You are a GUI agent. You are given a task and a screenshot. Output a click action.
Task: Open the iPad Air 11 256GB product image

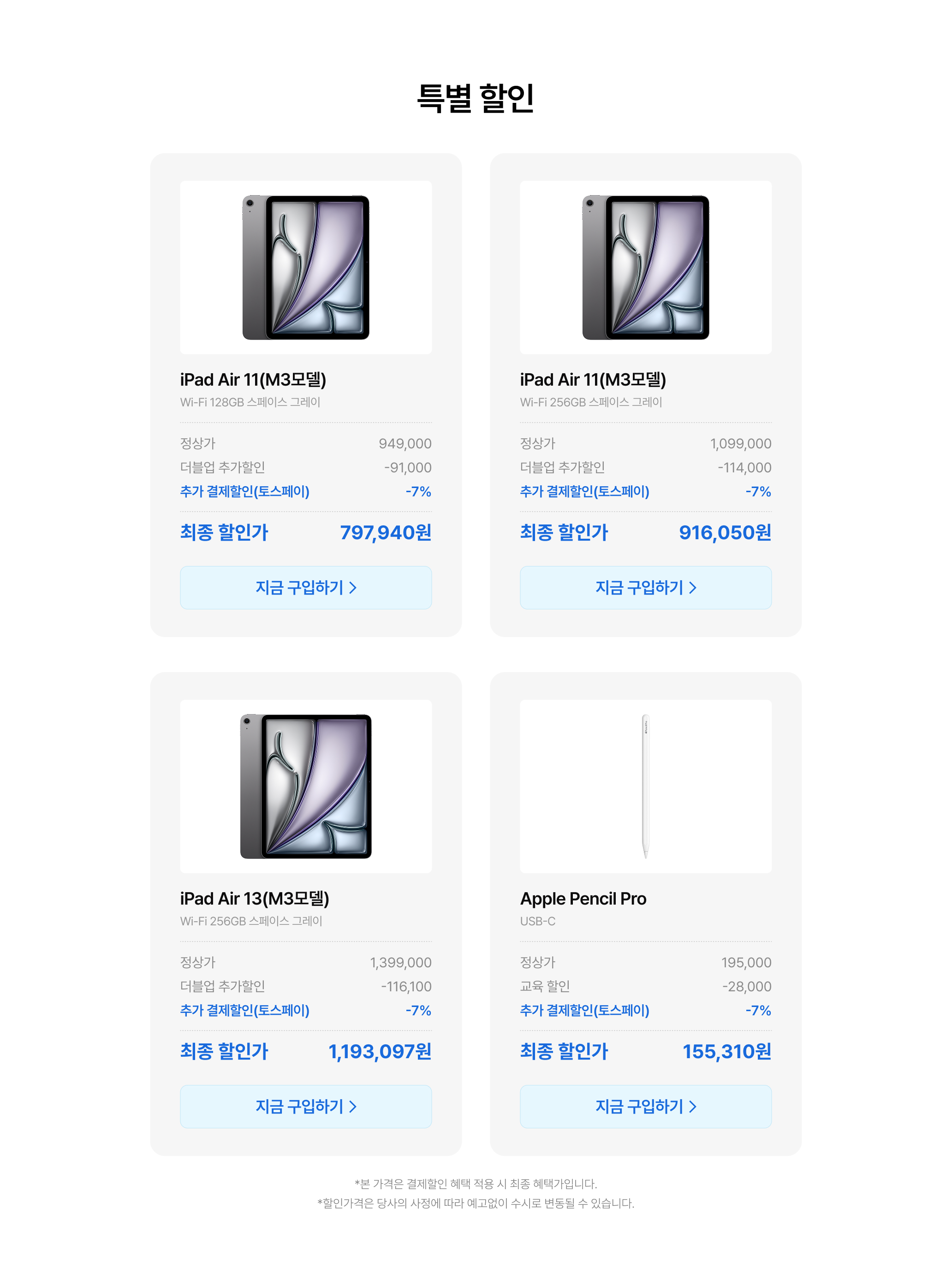click(645, 268)
